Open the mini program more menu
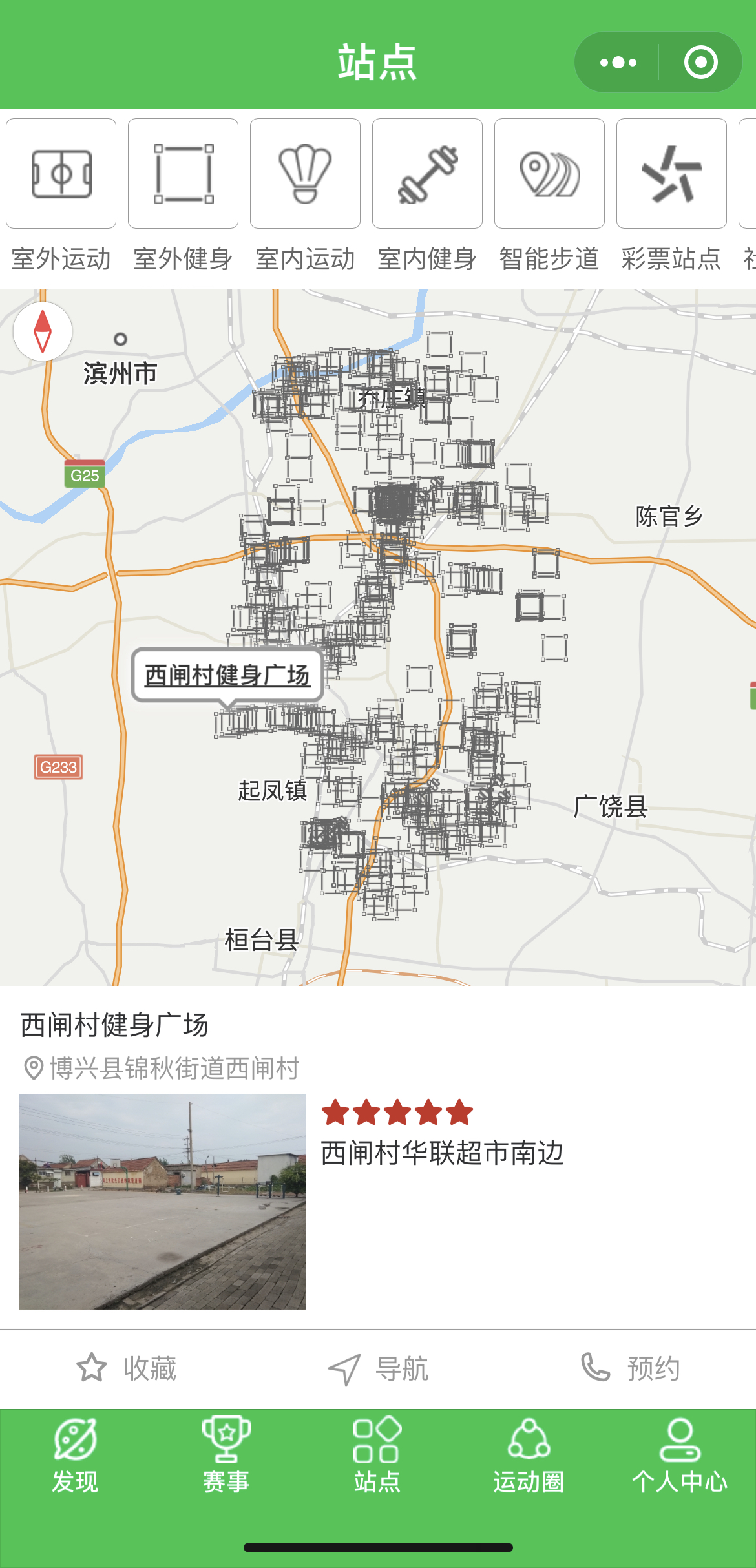 point(618,63)
